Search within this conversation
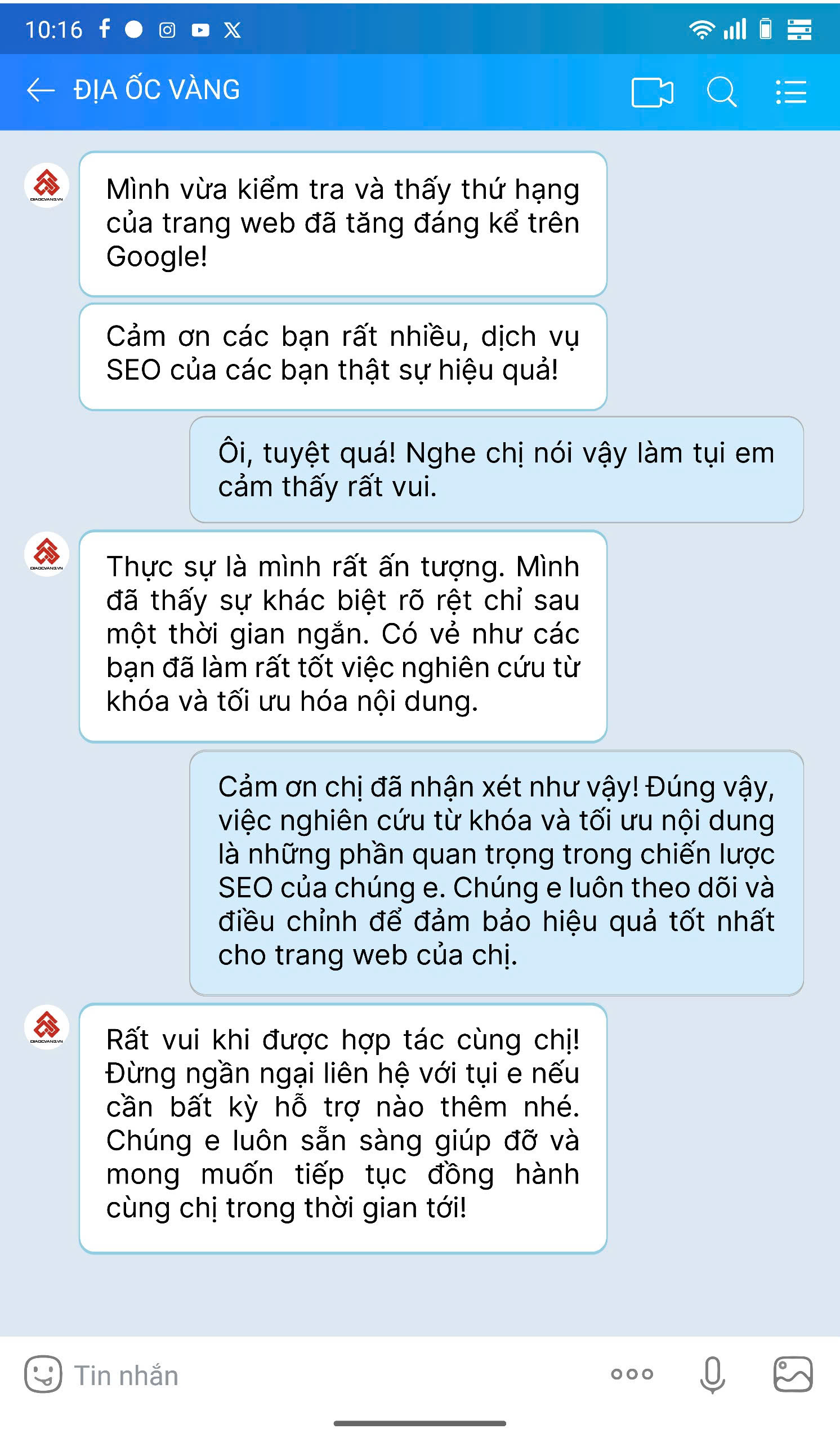 (721, 92)
